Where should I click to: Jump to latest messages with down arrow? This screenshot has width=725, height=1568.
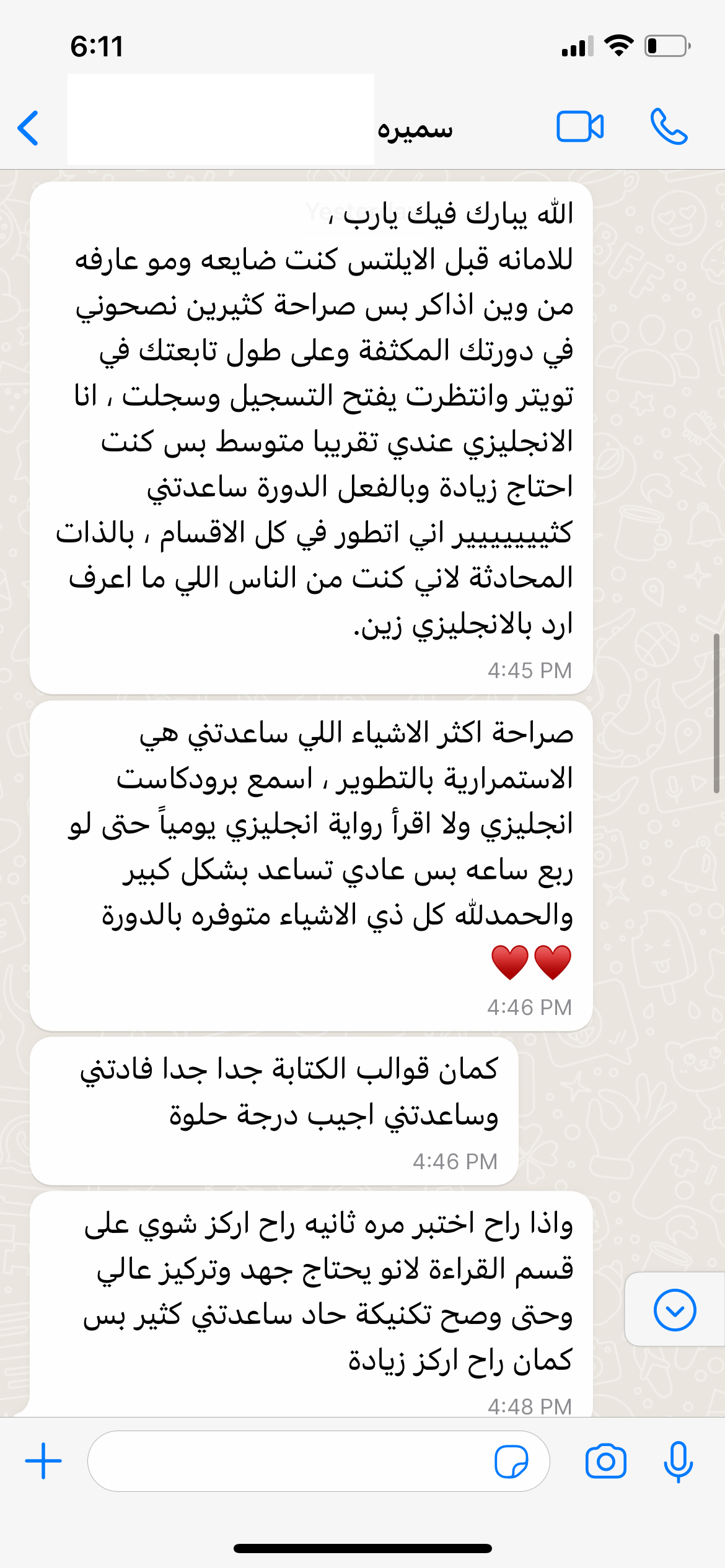pyautogui.click(x=674, y=1310)
